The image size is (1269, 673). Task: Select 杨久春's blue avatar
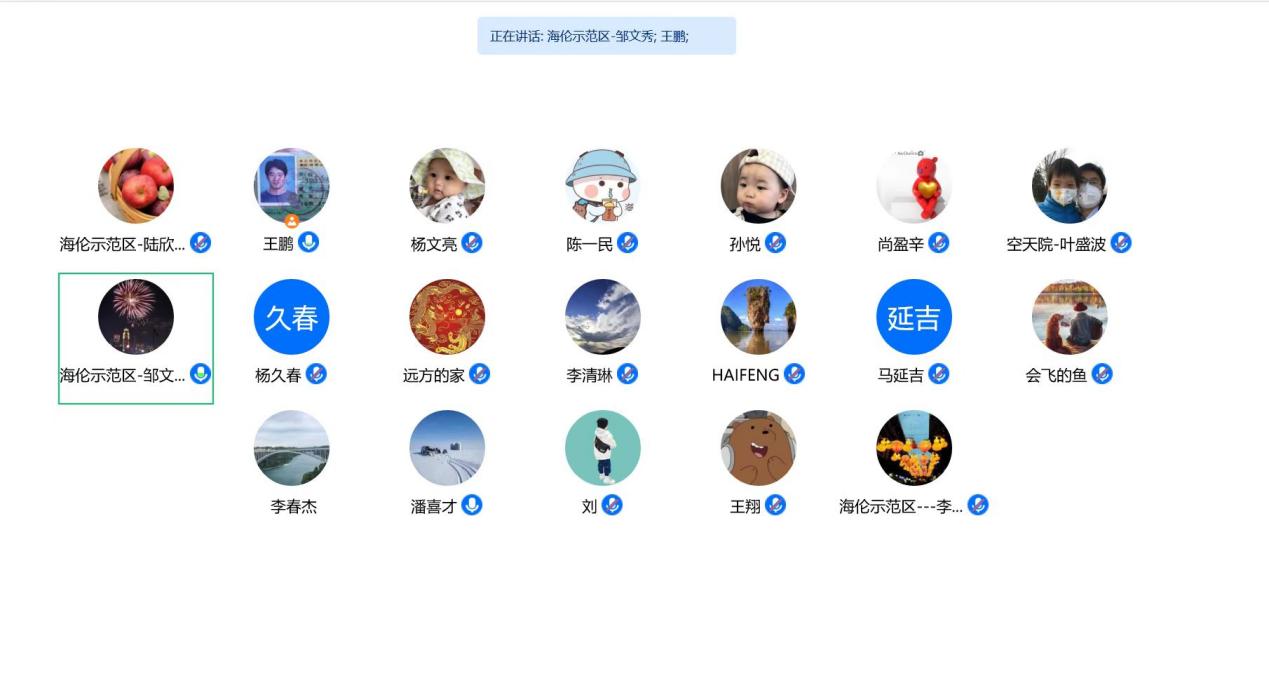[x=291, y=317]
